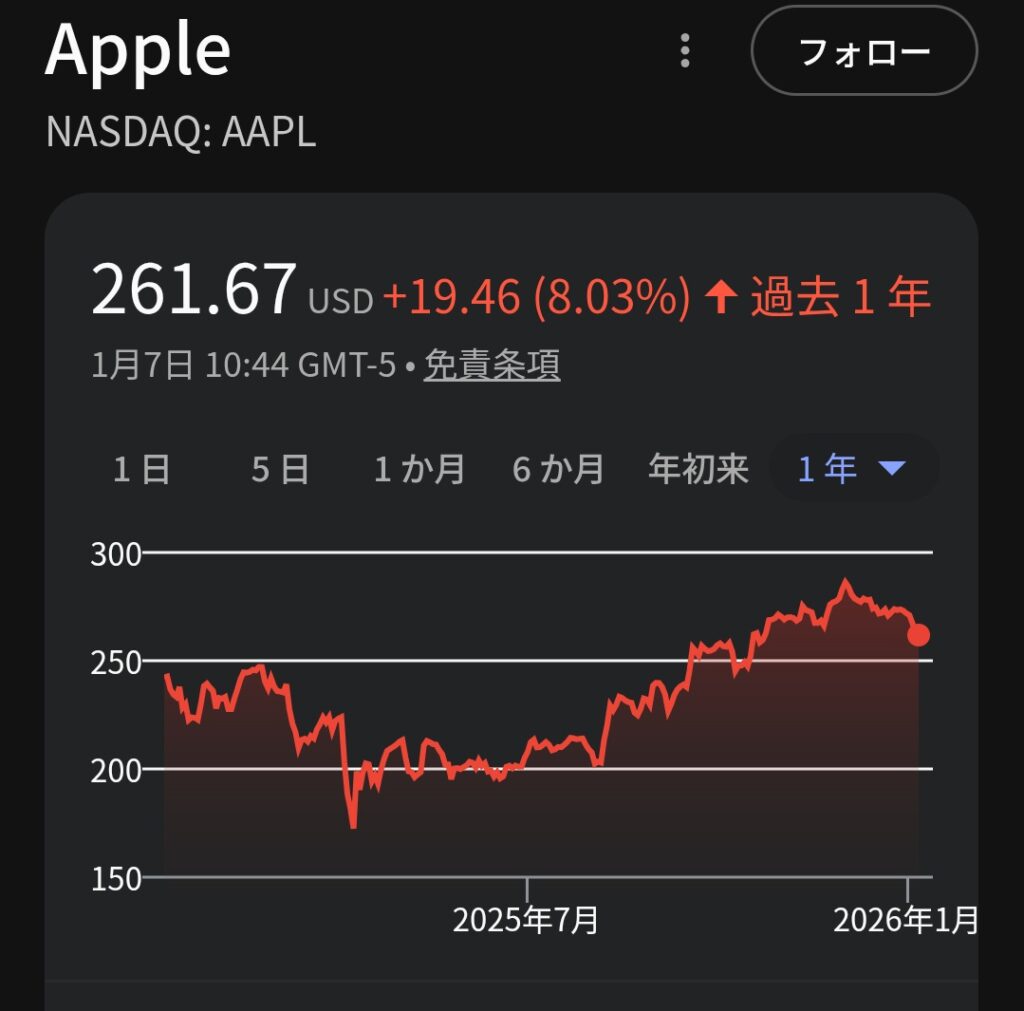Follow Apple stock with フォロー button
Screen dimensions: 1024x1011
(863, 51)
